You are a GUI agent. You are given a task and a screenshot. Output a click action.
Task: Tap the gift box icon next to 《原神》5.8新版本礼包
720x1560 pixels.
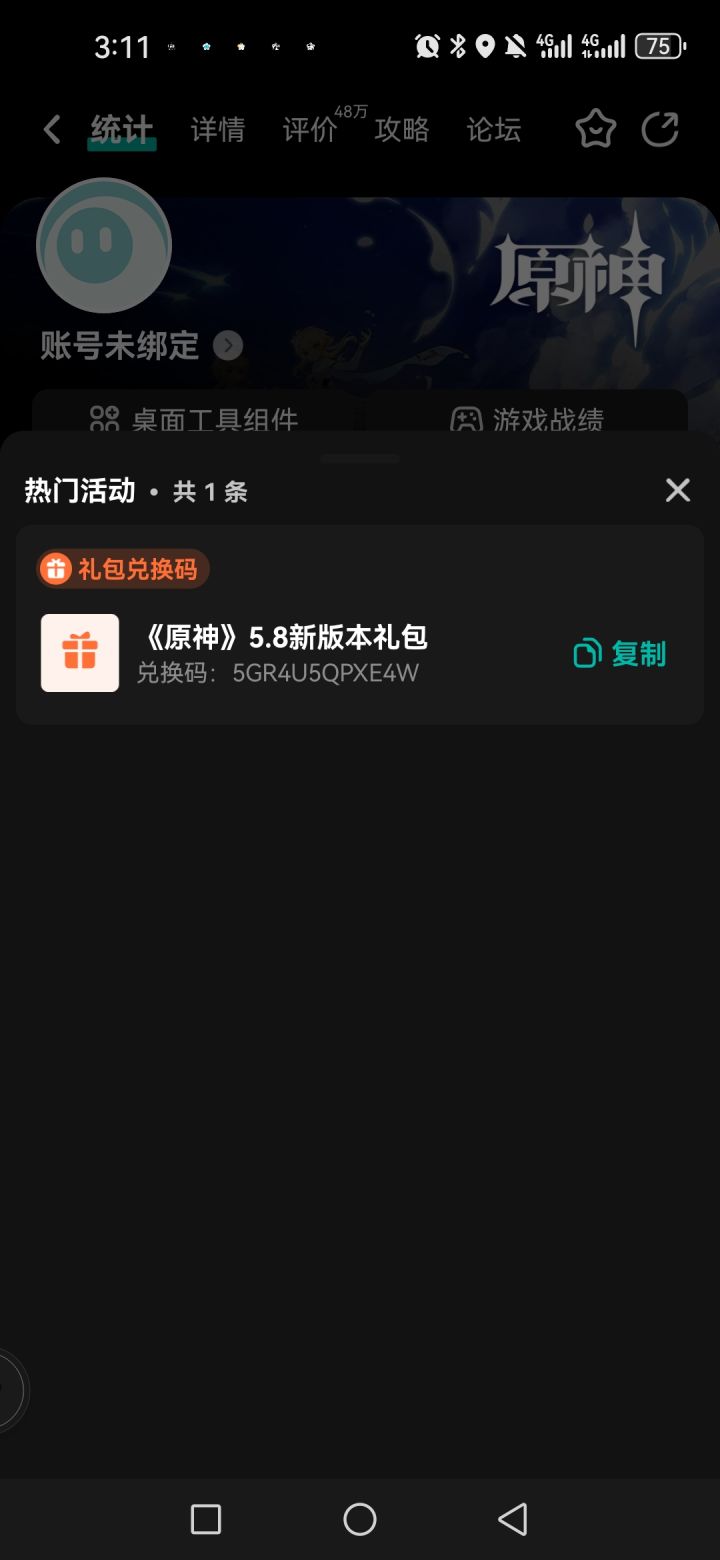[x=80, y=652]
